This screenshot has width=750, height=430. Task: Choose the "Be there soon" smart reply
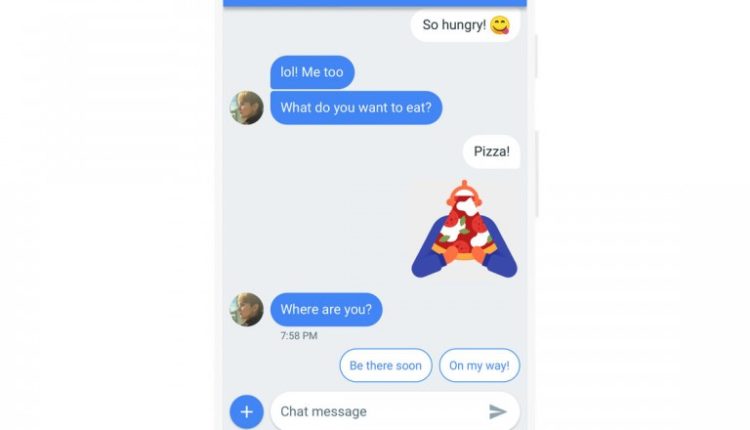tap(385, 365)
